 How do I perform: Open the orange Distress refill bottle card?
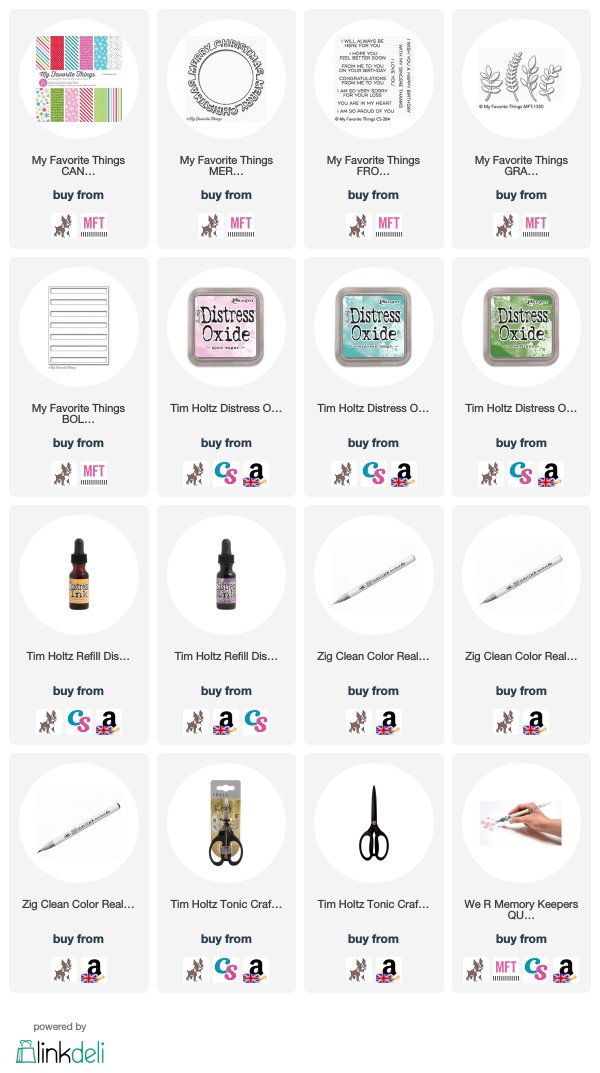[79, 576]
